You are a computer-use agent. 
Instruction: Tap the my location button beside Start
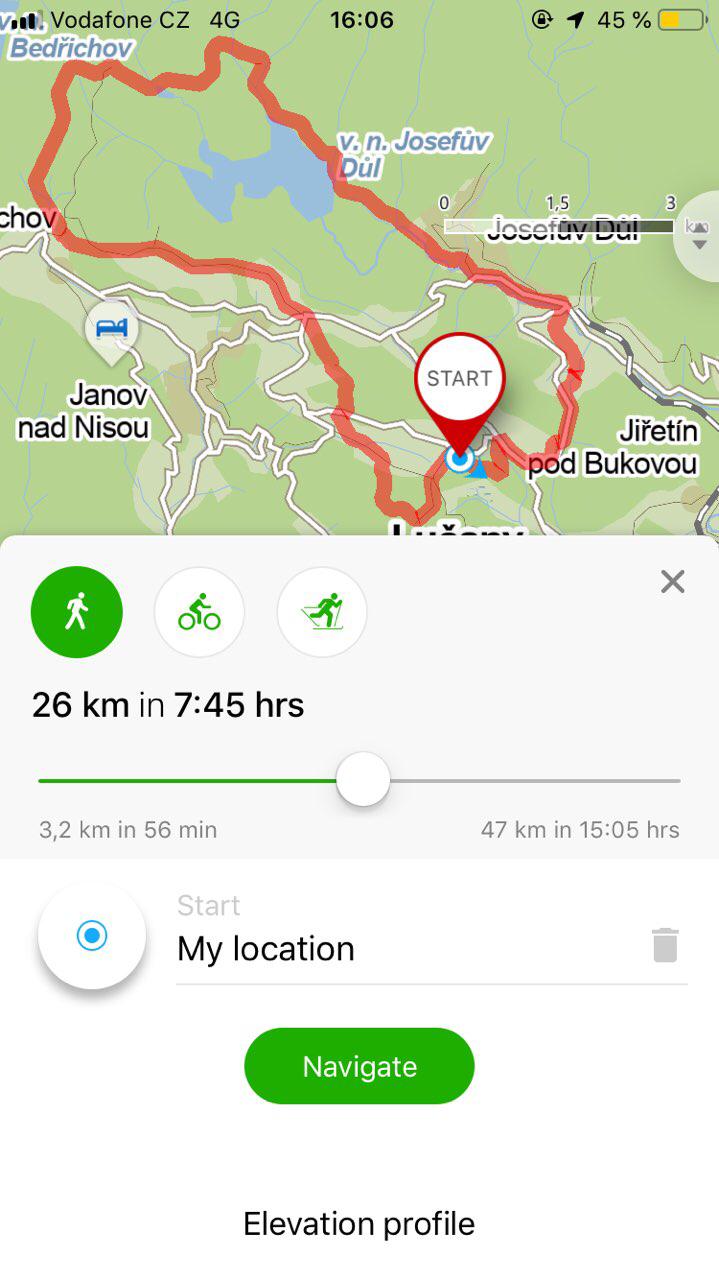(x=92, y=936)
